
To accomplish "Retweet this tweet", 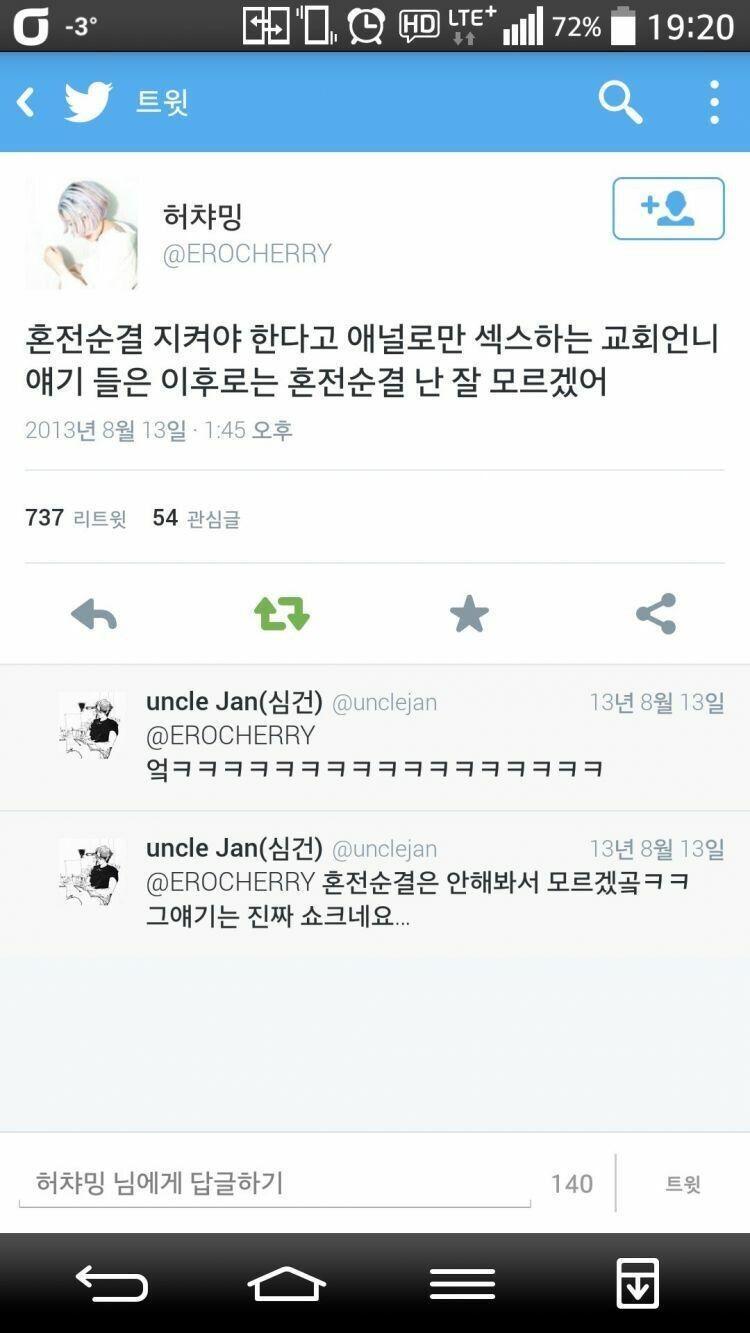I will 282,614.
